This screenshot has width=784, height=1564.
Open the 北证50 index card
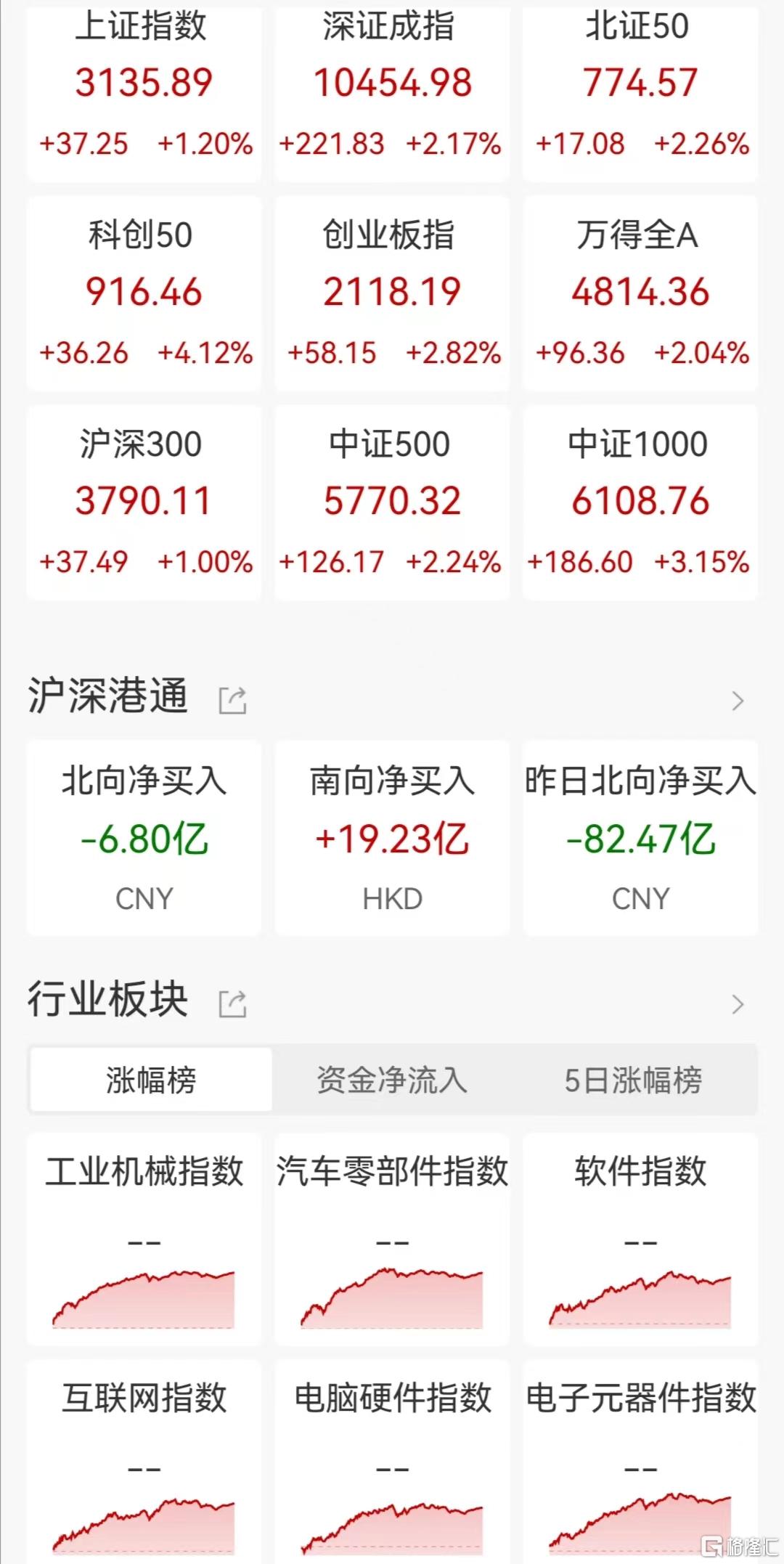640,91
